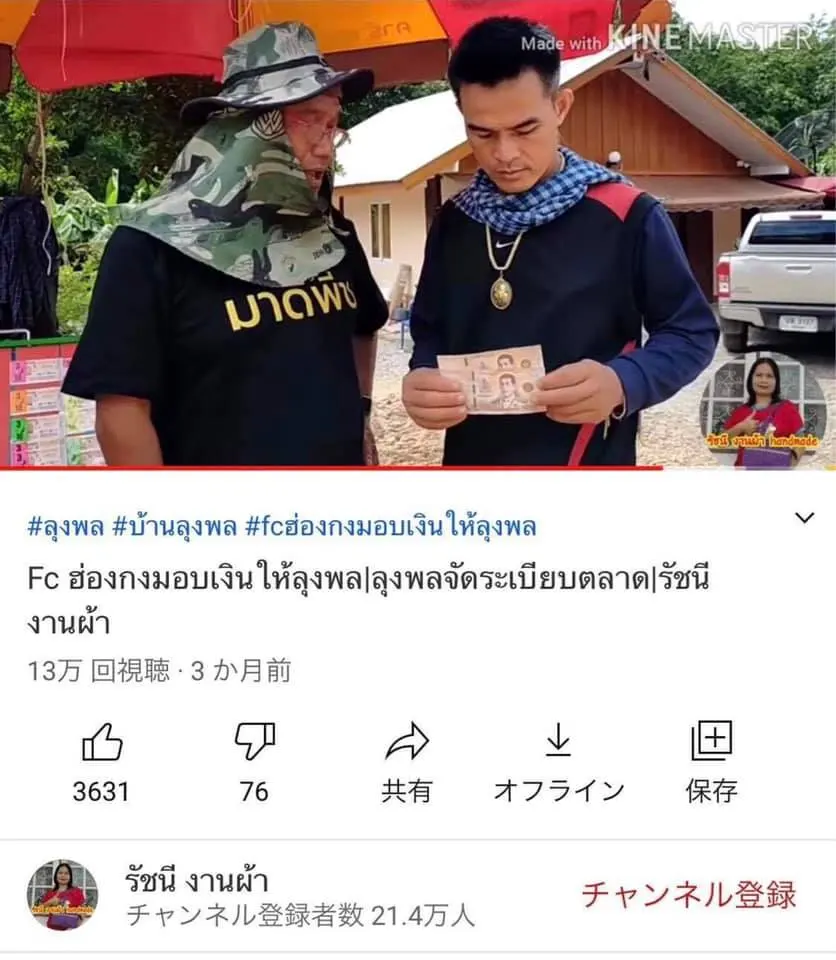This screenshot has height=960, width=836.
Task: Like the video with 3631 likes
Action: (x=101, y=744)
